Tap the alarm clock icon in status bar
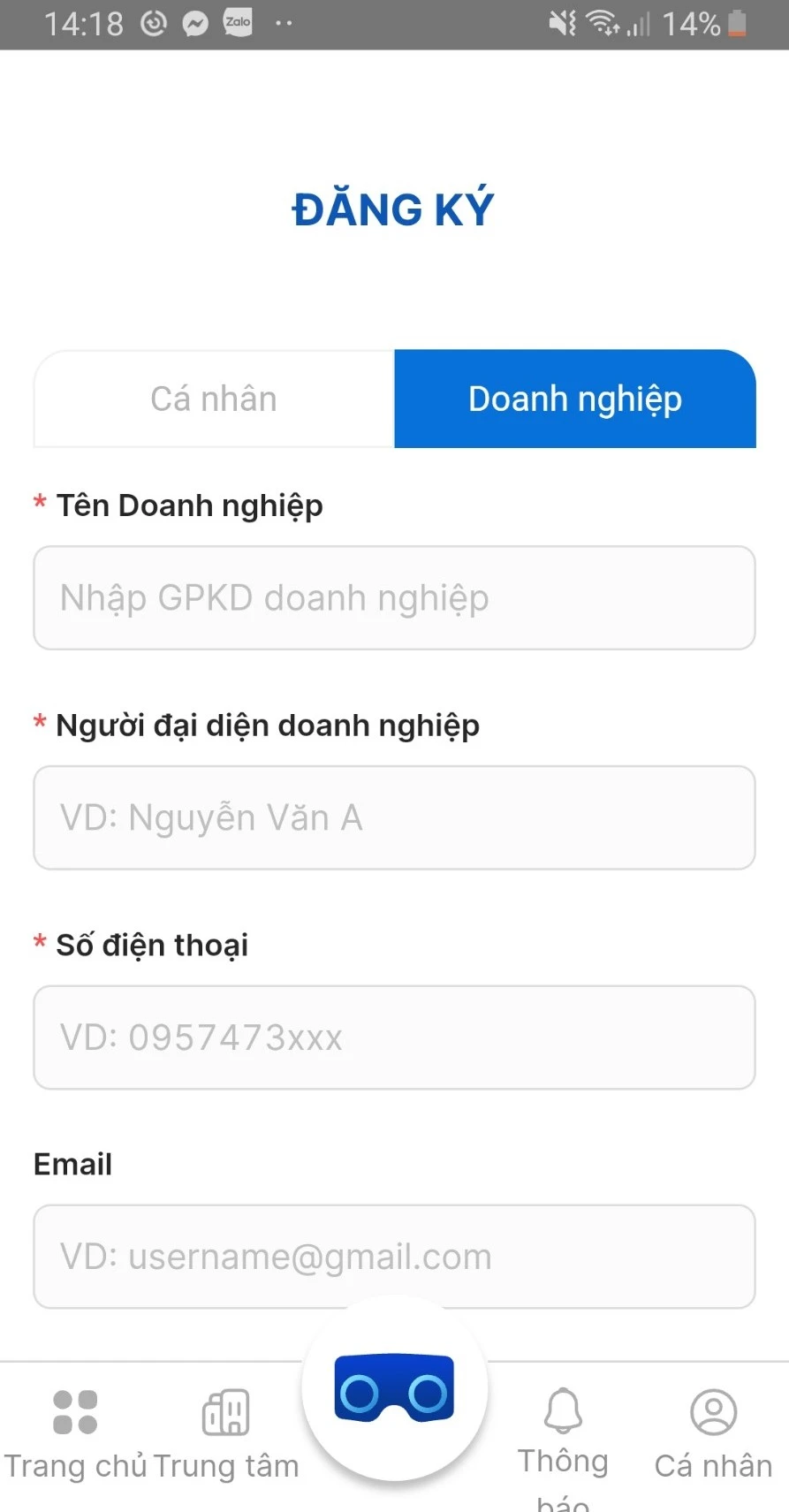Image resolution: width=789 pixels, height=1512 pixels. point(153,23)
